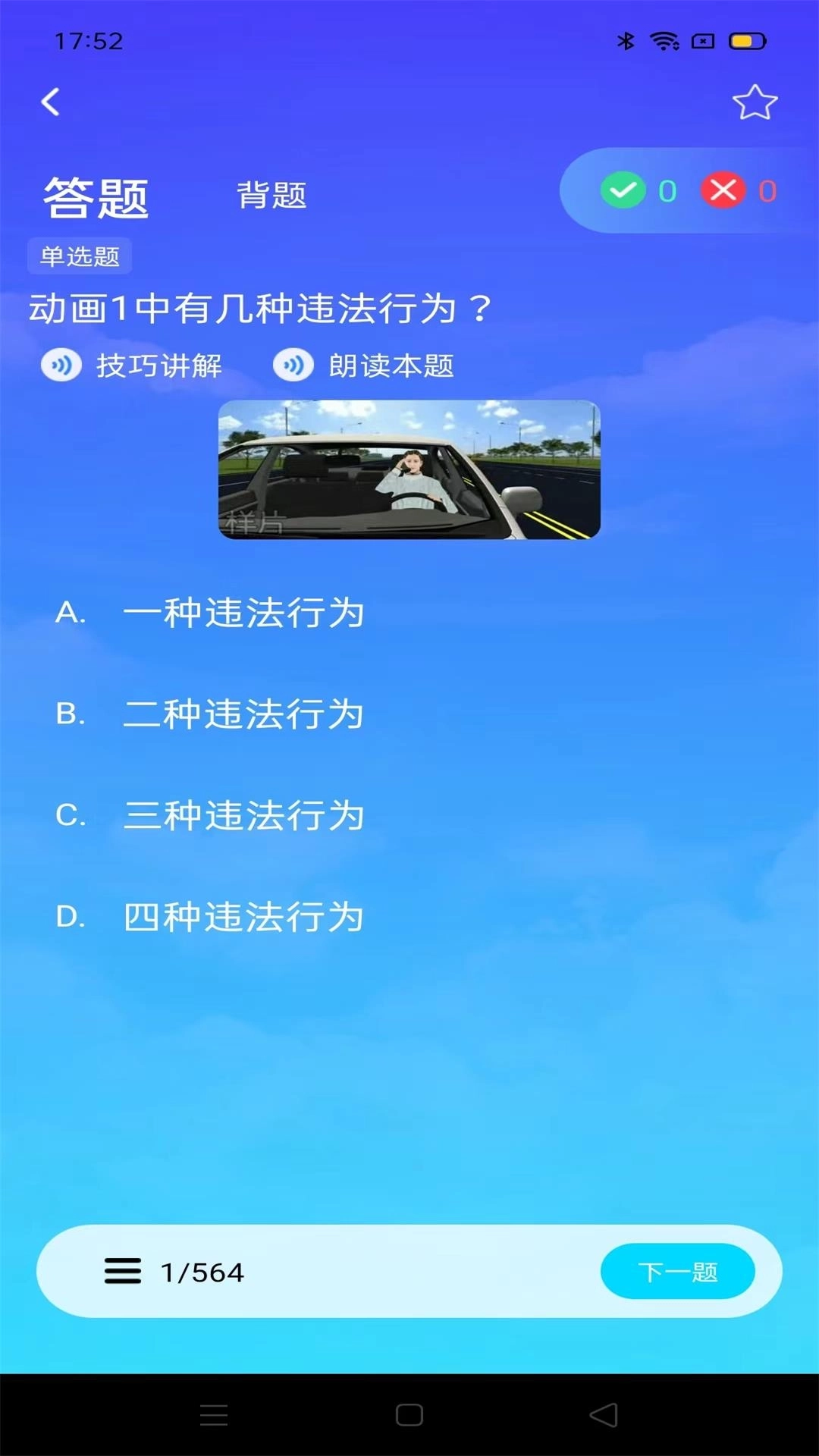Select option C 三种违法行为
This screenshot has width=819, height=1456.
tap(212, 815)
